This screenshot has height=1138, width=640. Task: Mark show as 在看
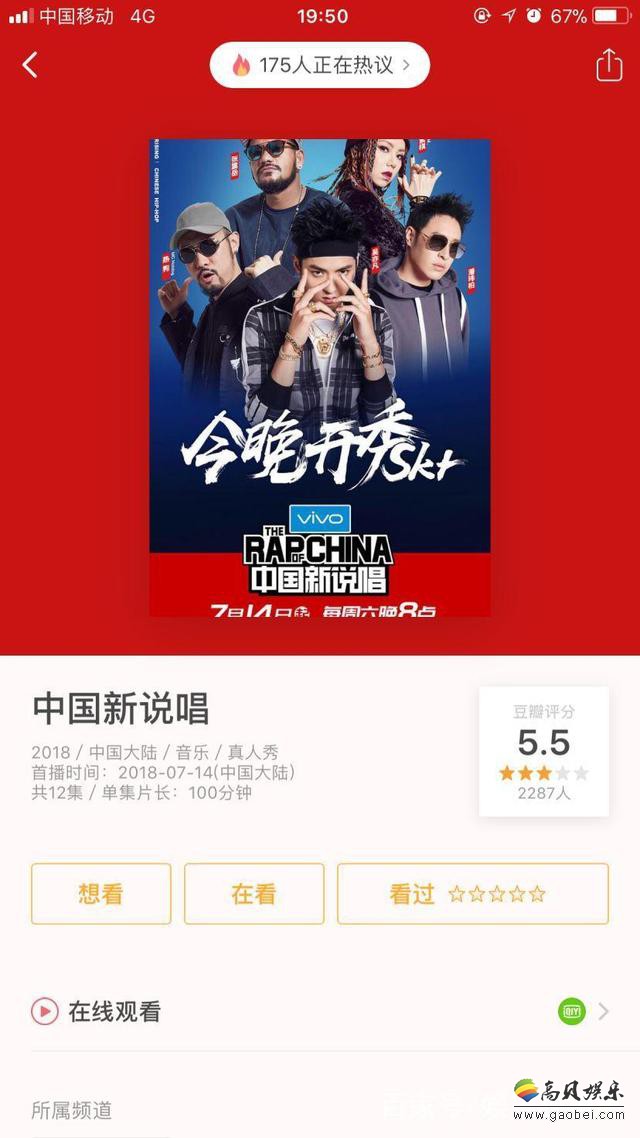(x=254, y=893)
